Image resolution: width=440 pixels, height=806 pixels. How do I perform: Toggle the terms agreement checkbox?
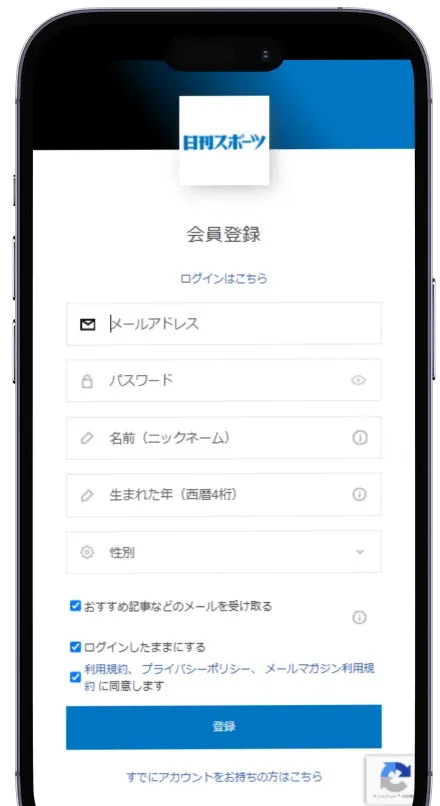point(76,677)
